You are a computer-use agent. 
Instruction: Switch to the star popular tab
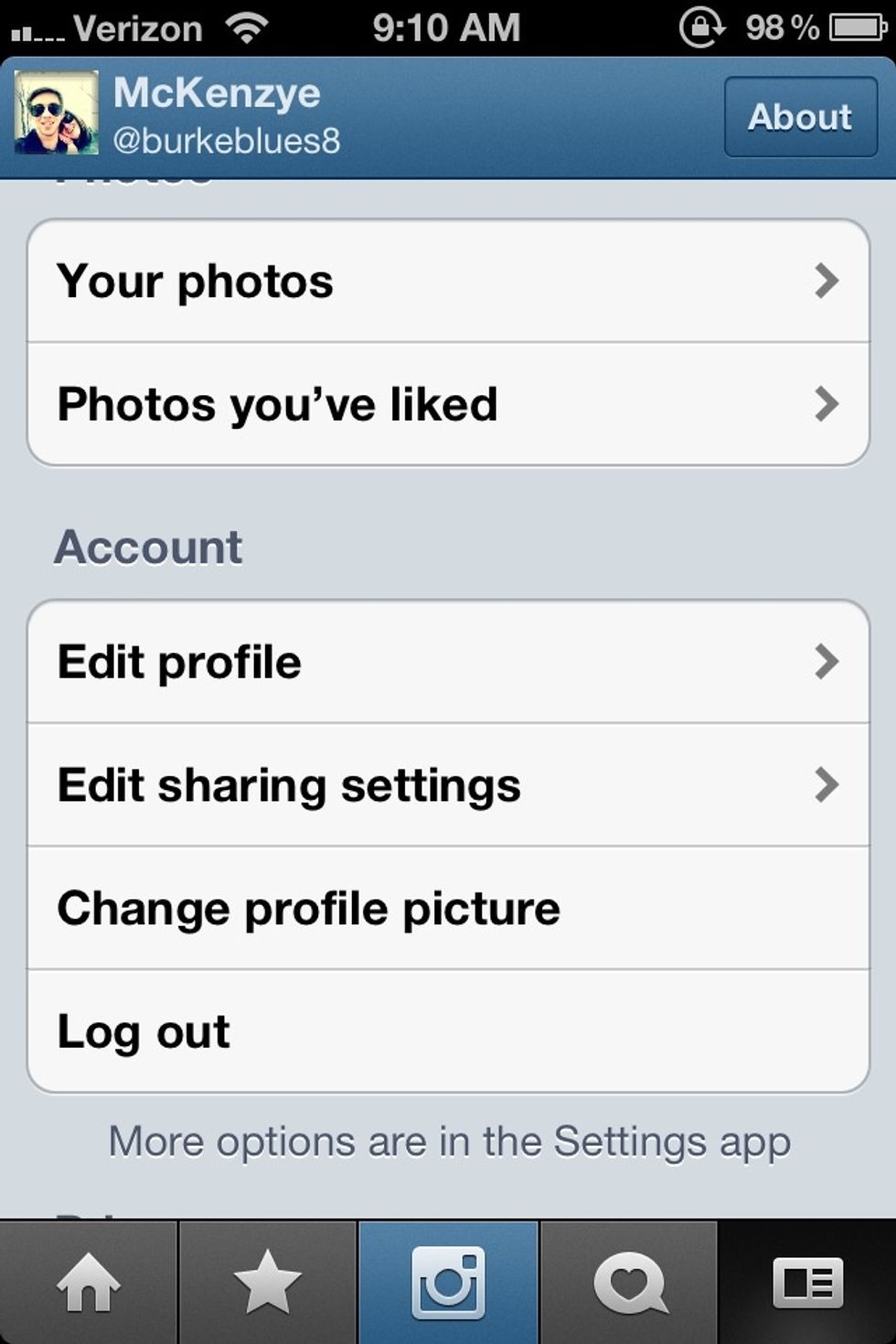click(x=267, y=1283)
